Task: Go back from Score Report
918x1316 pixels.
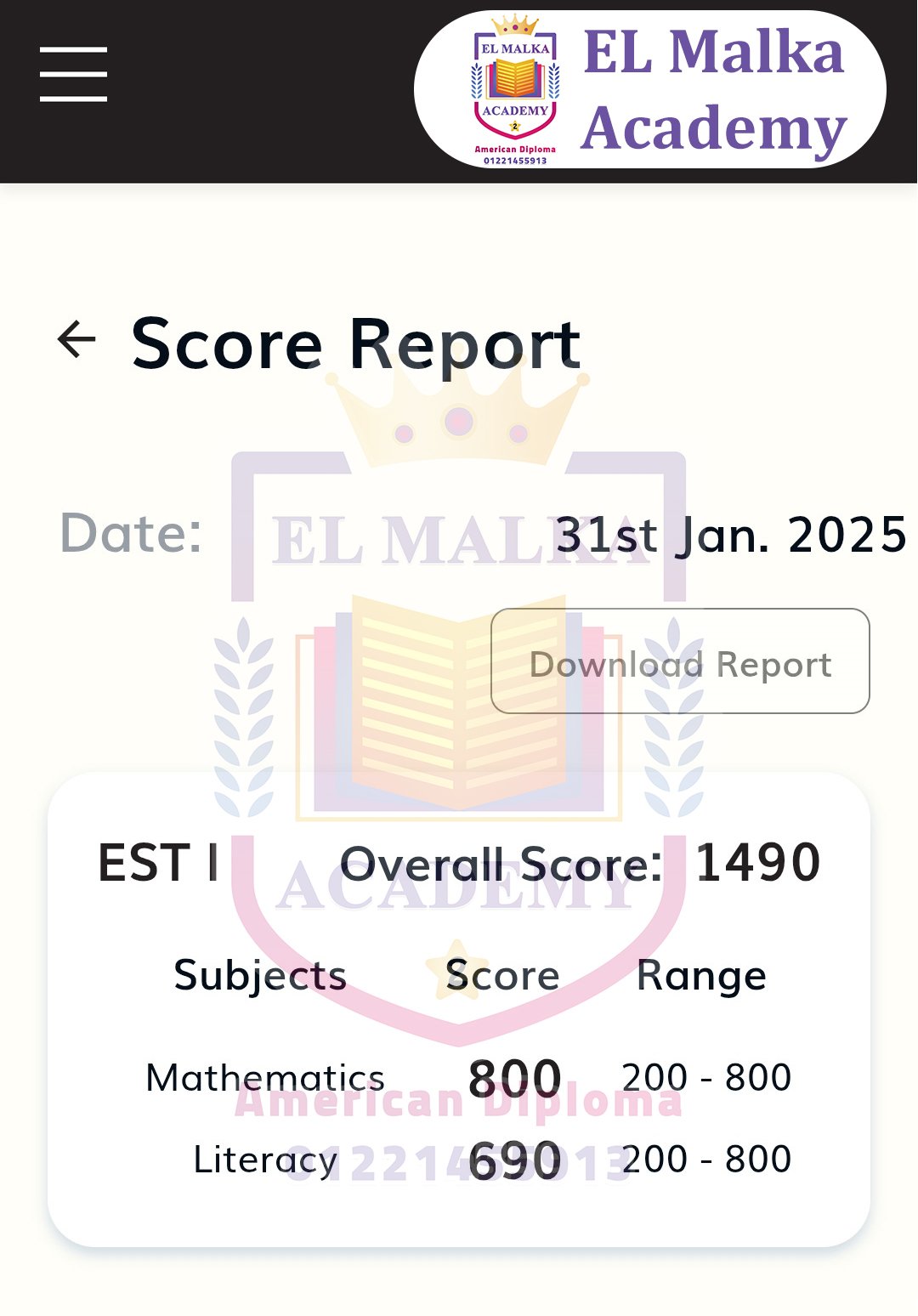Action: (x=76, y=340)
